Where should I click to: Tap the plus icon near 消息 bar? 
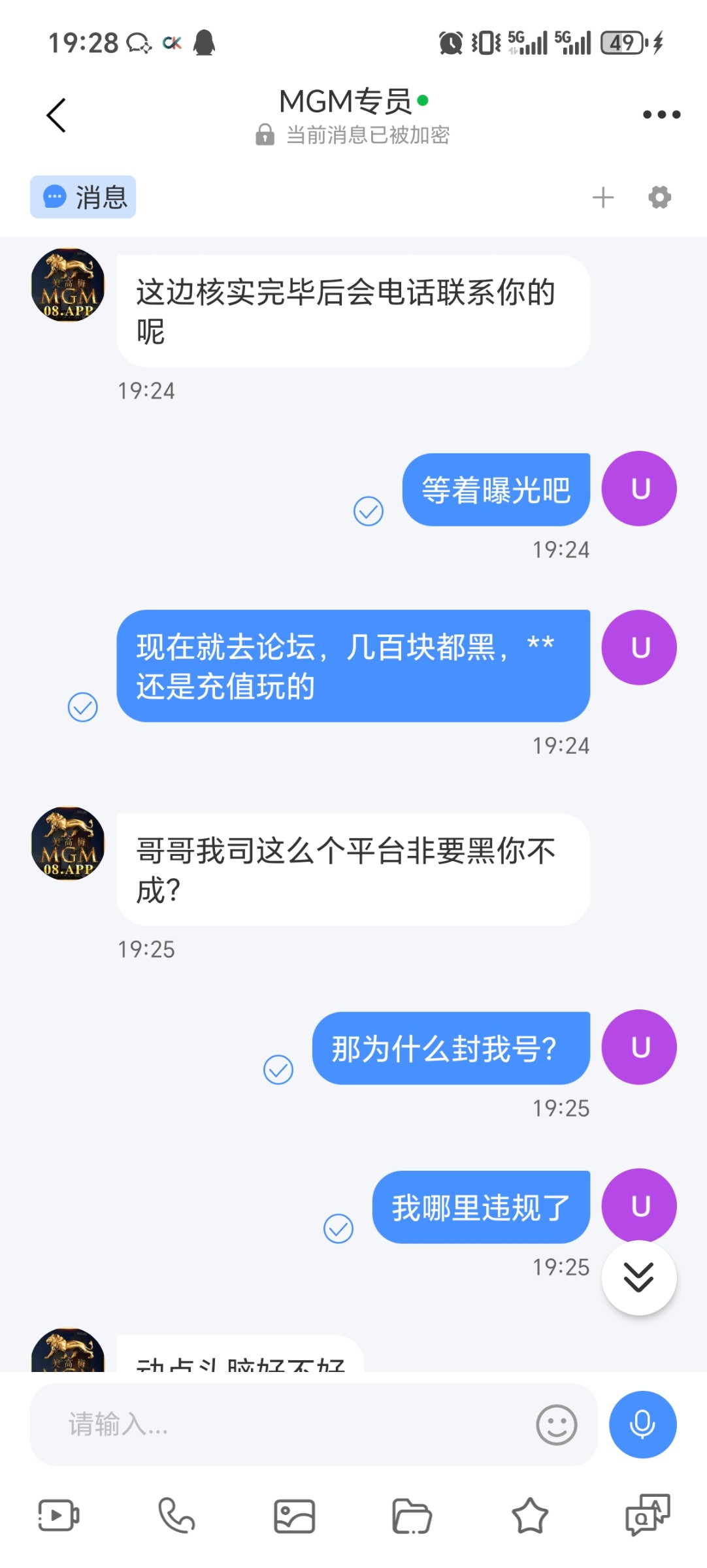tap(603, 197)
